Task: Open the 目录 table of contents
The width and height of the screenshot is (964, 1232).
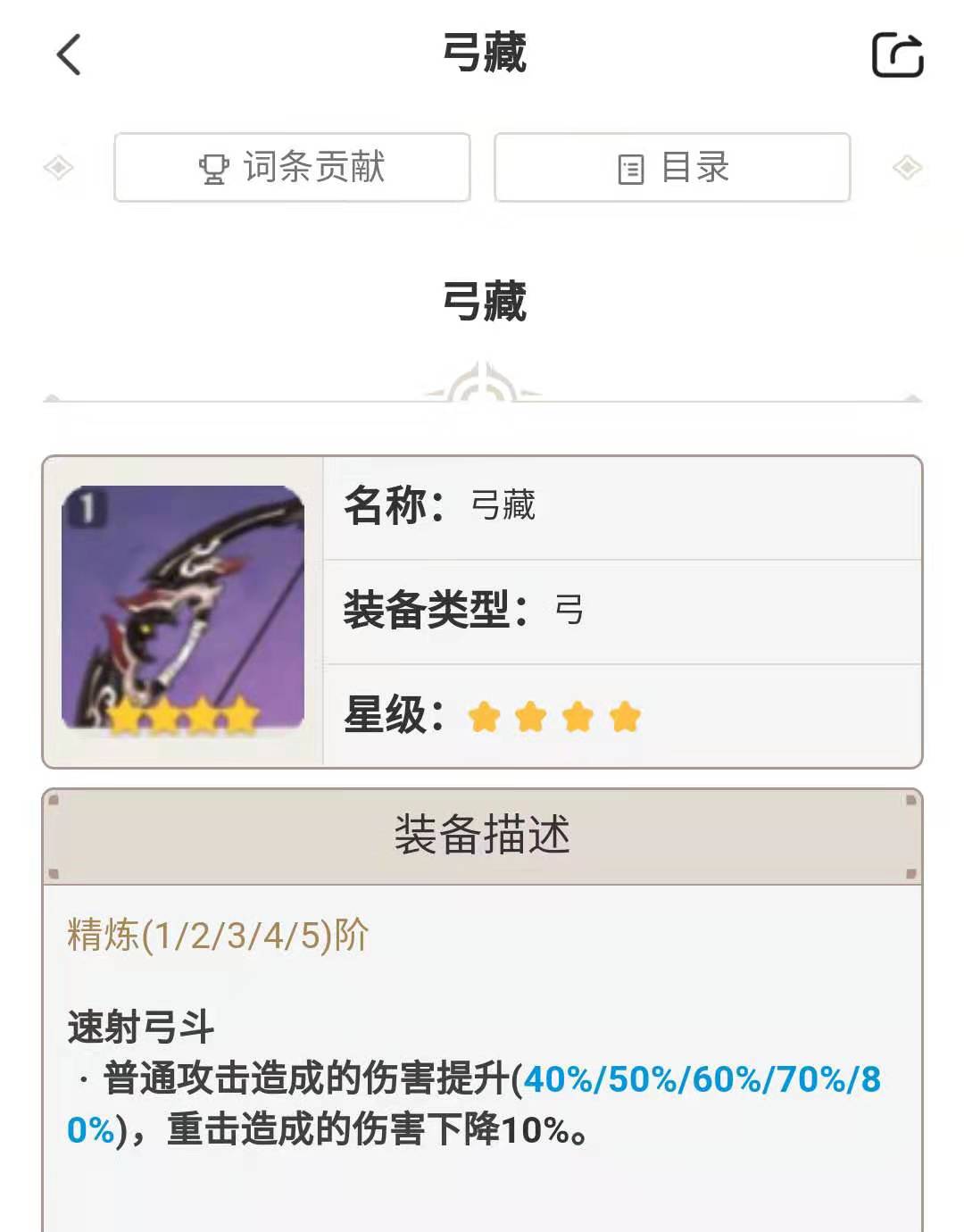Action: [672, 168]
